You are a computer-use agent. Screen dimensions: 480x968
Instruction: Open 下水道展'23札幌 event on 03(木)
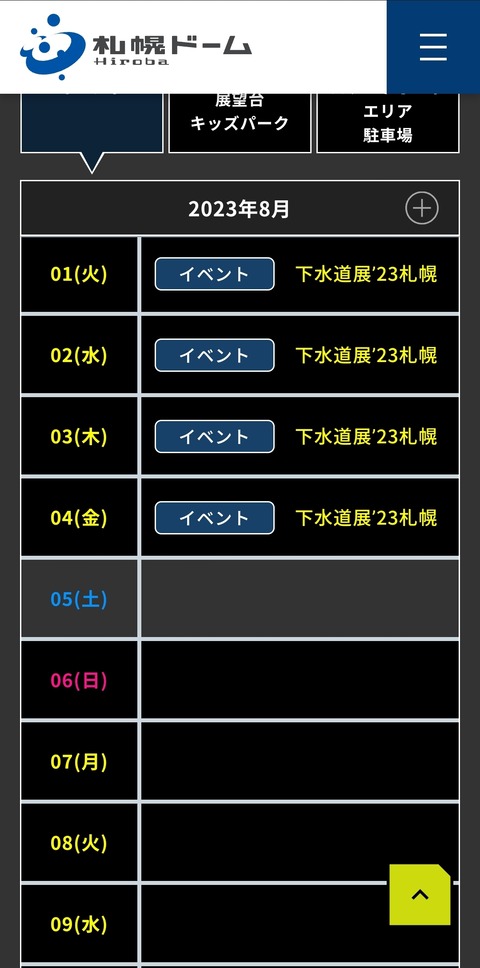(x=366, y=437)
